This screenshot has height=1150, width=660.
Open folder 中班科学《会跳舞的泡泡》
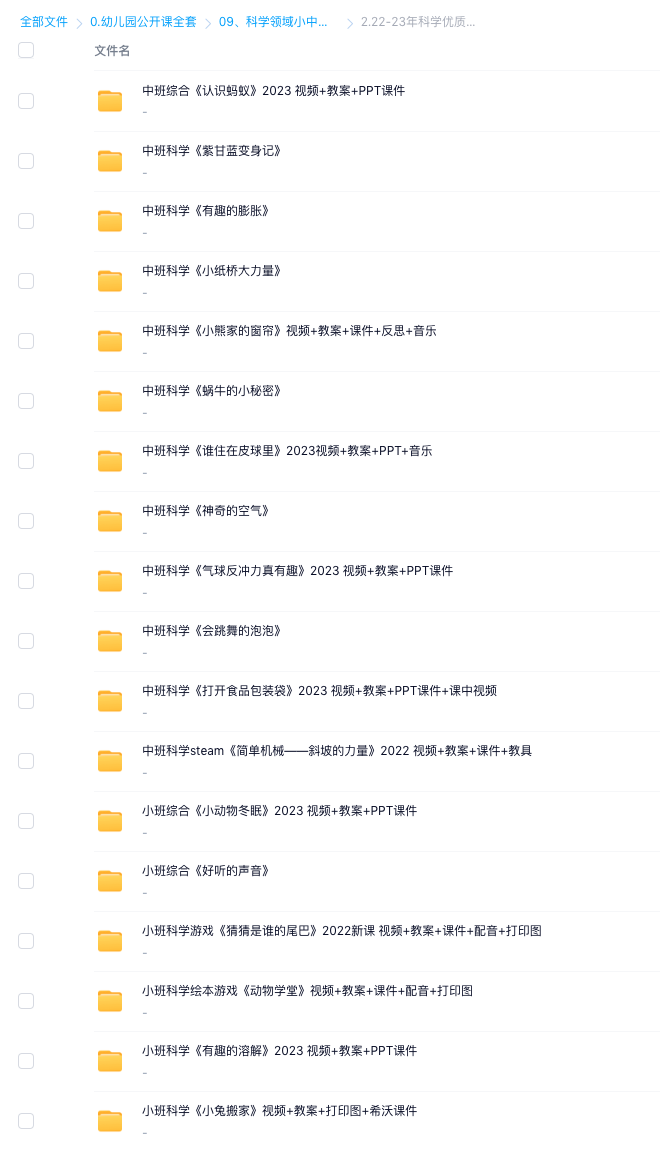point(211,631)
